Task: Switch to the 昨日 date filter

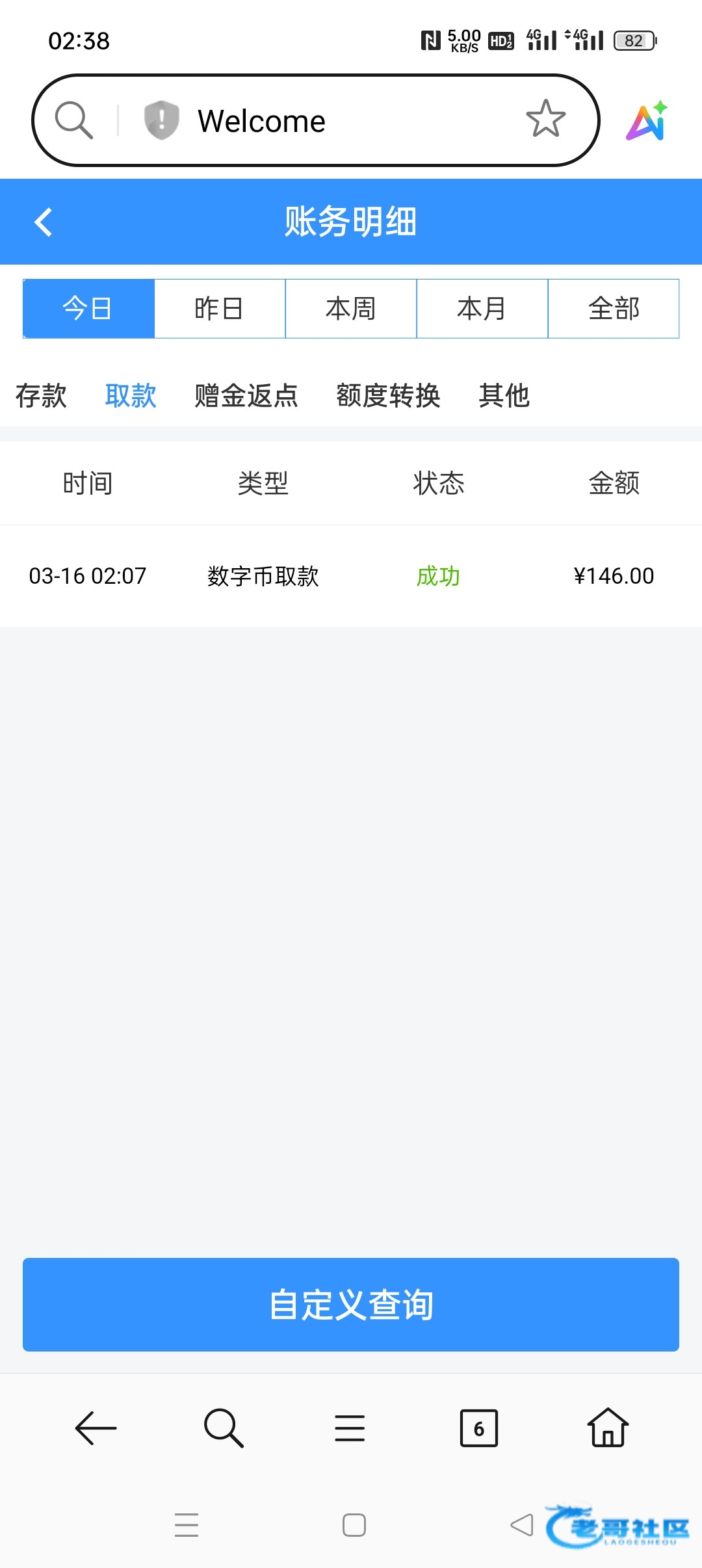Action: pyautogui.click(x=220, y=309)
